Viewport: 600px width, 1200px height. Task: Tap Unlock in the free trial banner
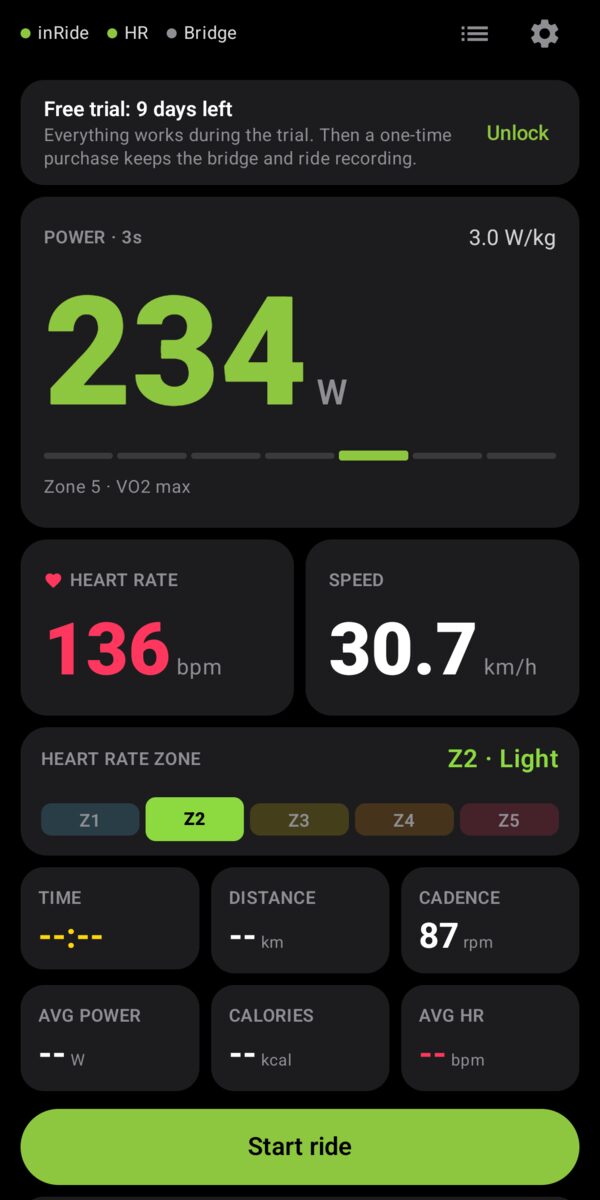pos(517,133)
